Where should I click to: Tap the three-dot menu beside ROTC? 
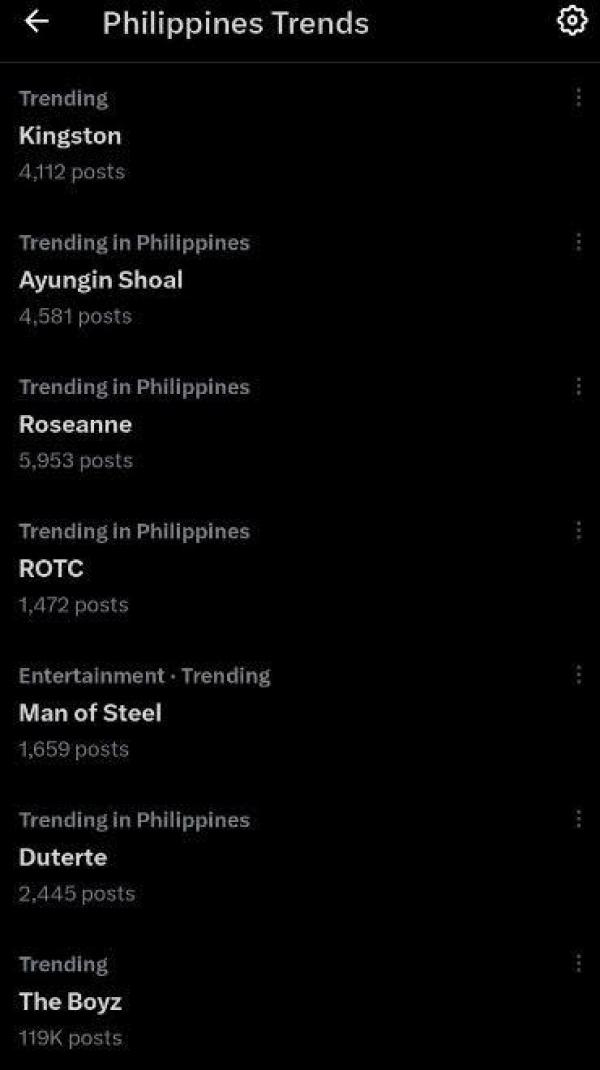(578, 530)
